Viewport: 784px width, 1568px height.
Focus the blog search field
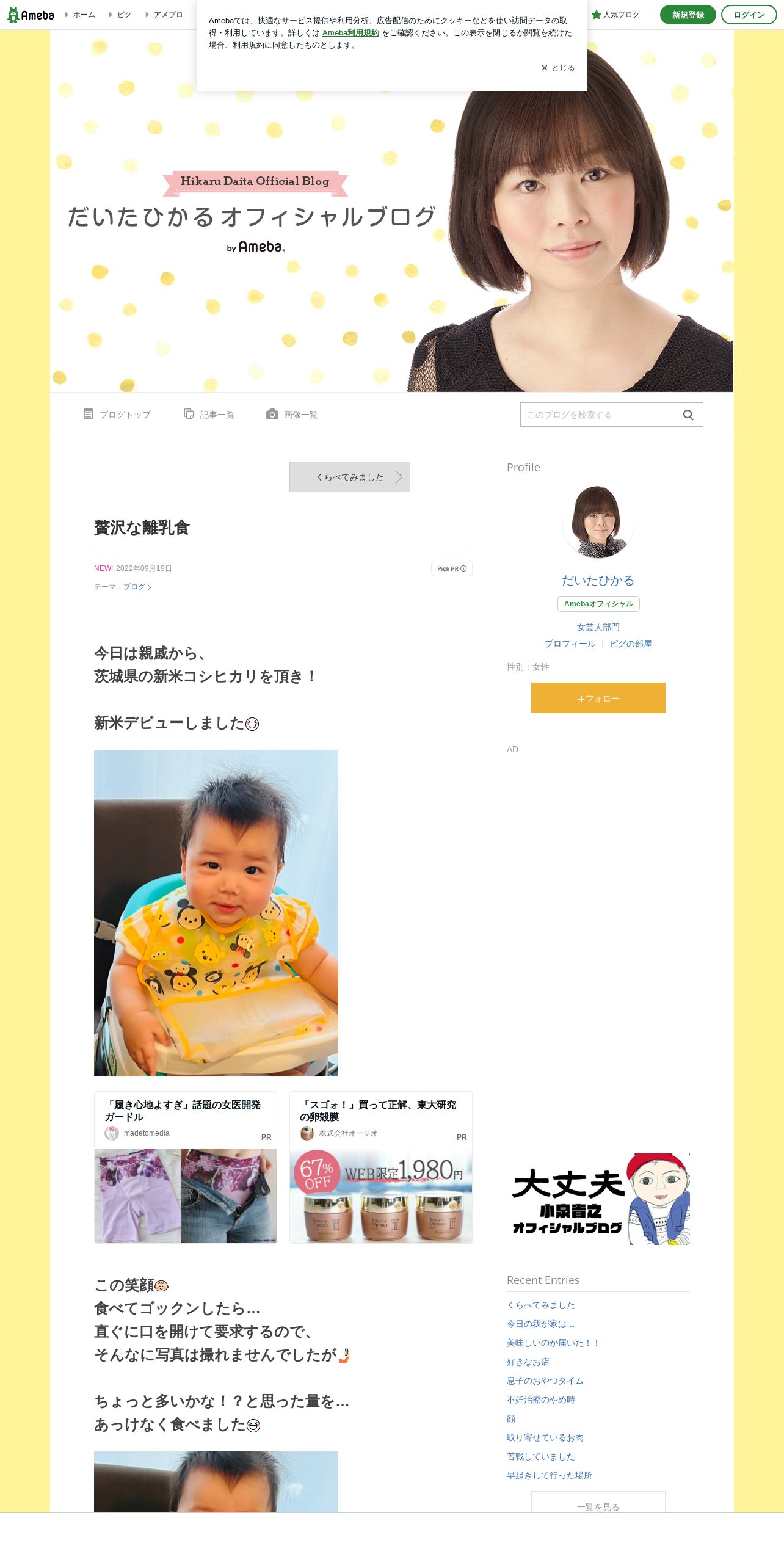tap(598, 415)
